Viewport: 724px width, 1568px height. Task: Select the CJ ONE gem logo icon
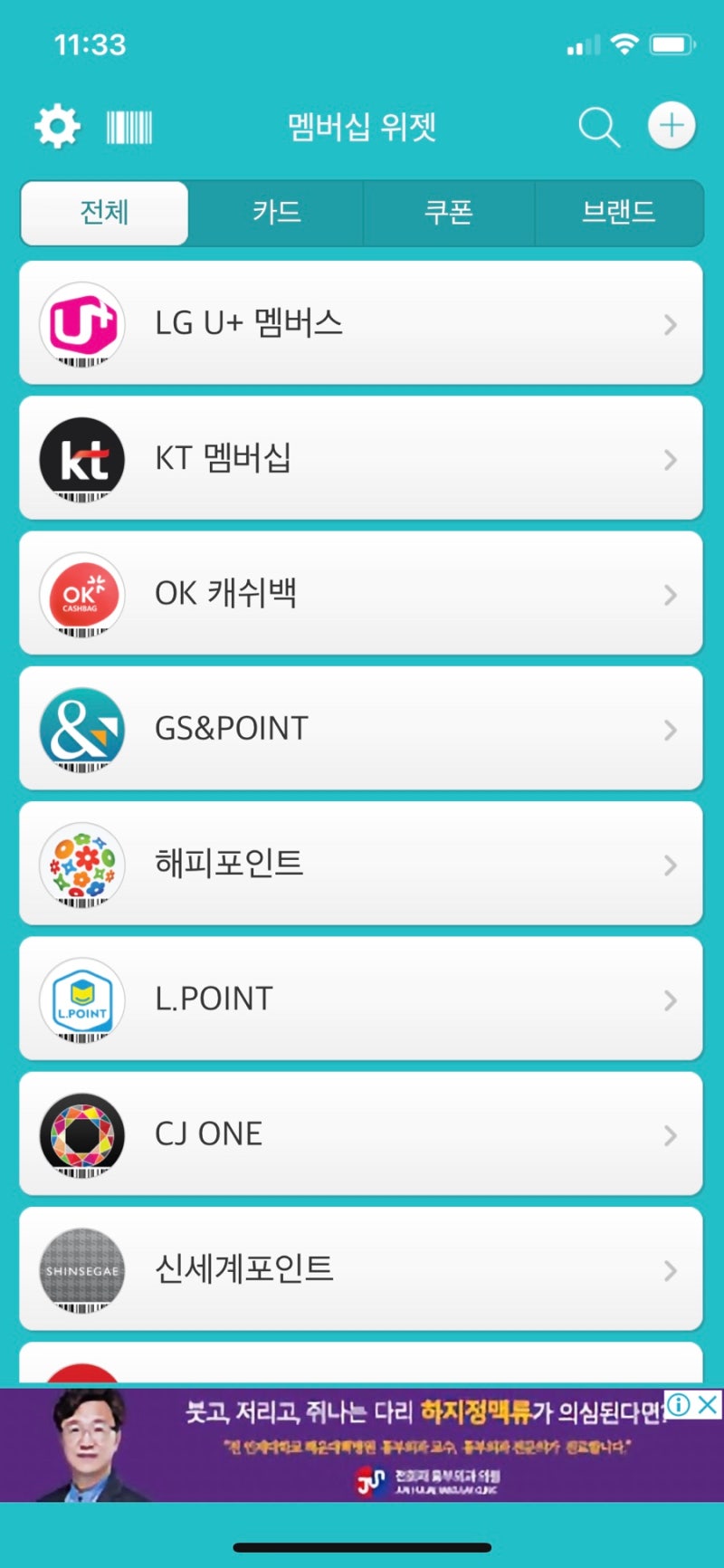point(81,1134)
